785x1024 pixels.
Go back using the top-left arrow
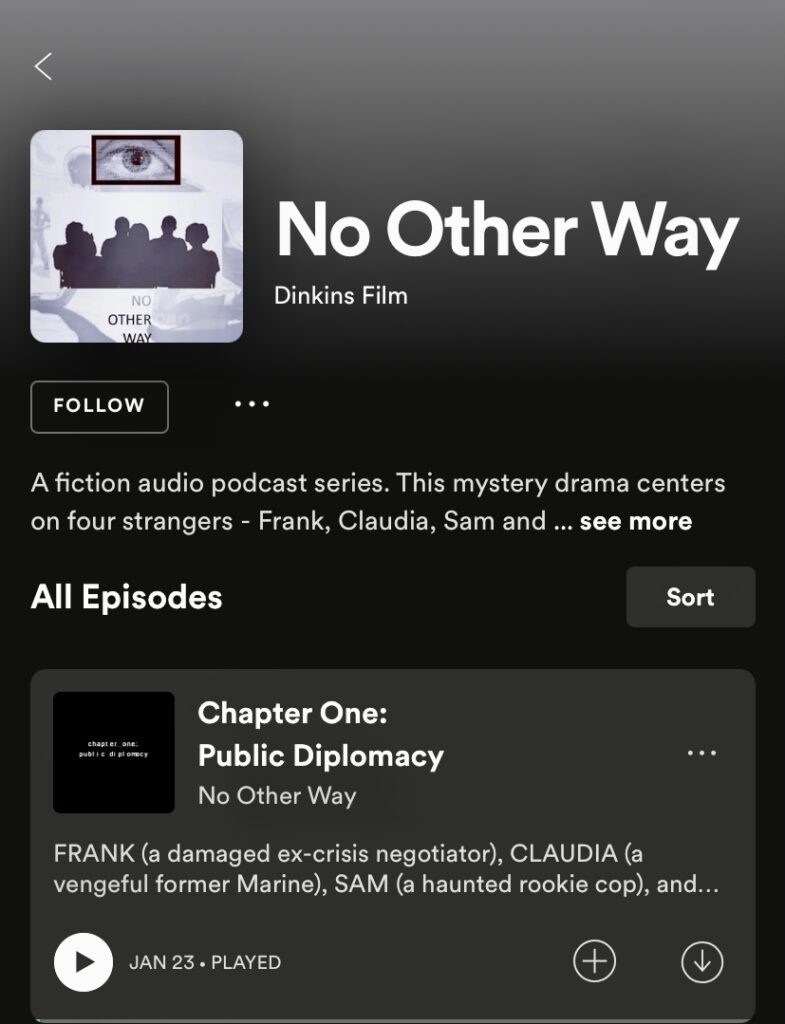tap(43, 67)
